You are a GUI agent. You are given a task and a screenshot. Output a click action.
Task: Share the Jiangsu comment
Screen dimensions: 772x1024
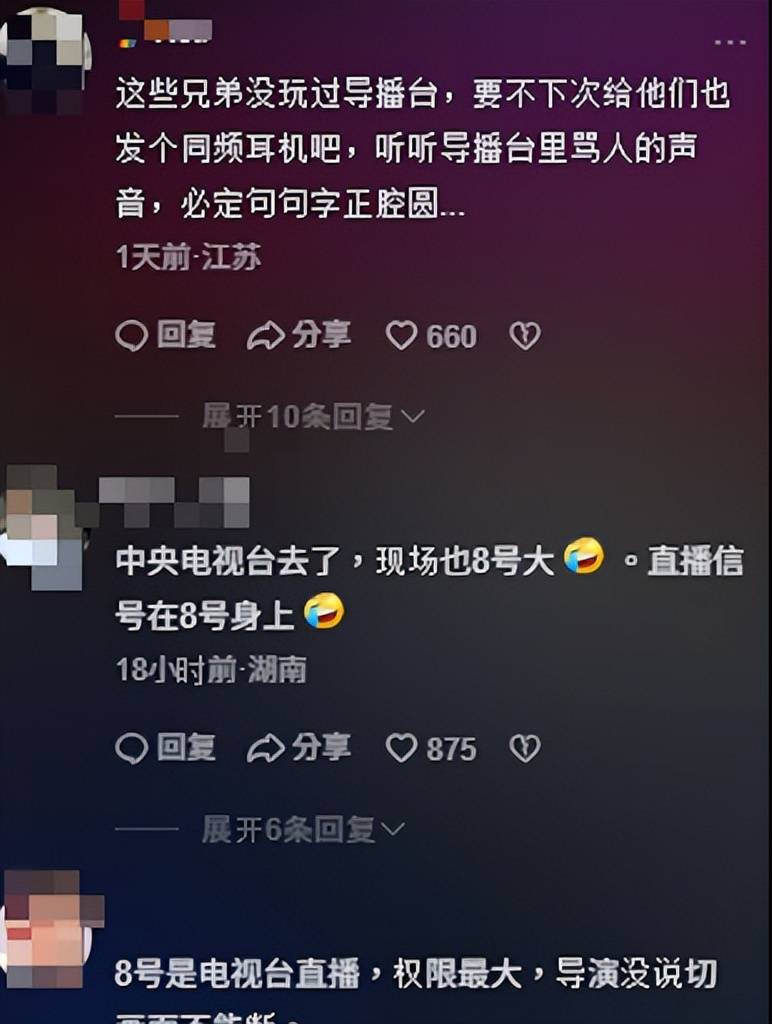(x=299, y=336)
